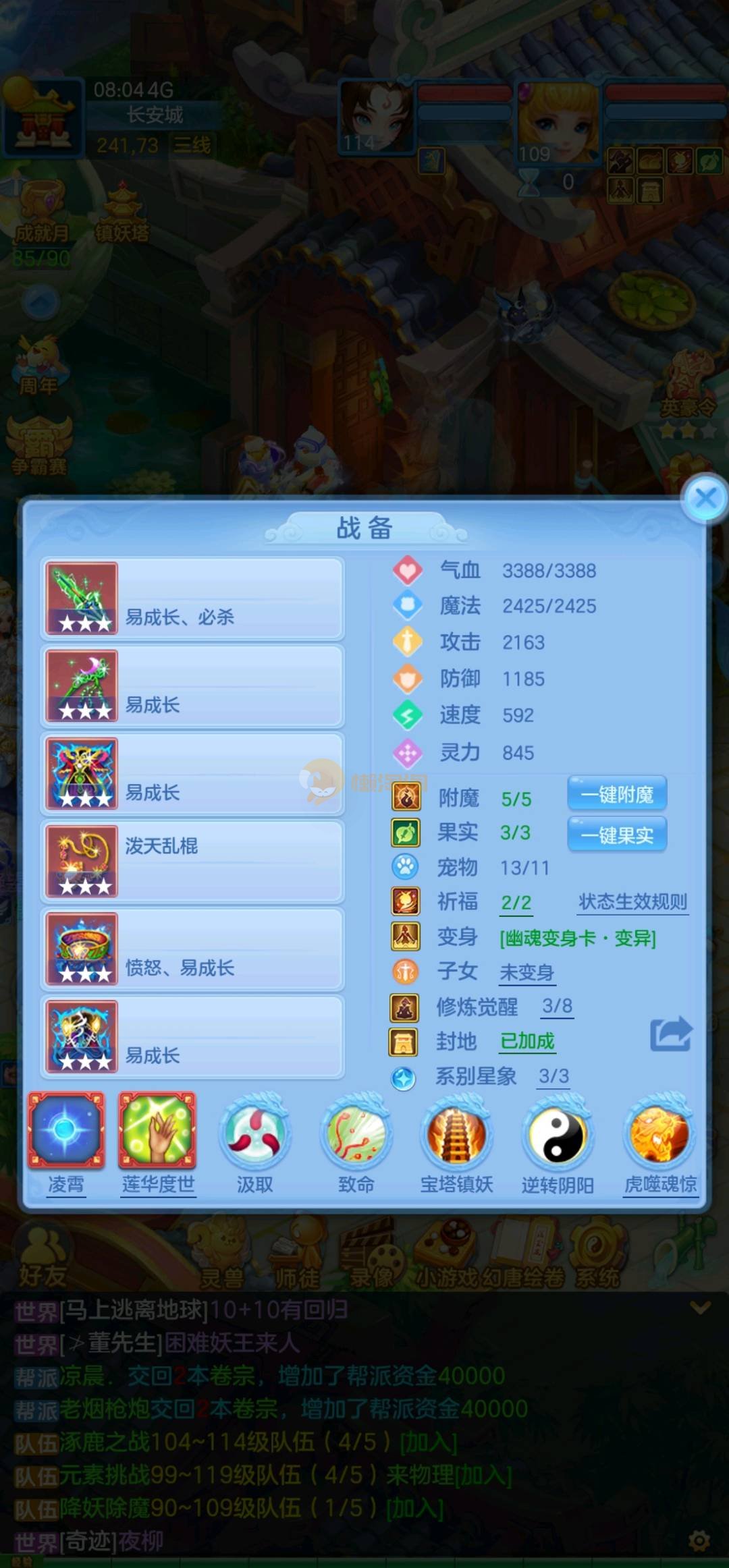Tap the 一键果实 button
The image size is (729, 1568).
[617, 835]
